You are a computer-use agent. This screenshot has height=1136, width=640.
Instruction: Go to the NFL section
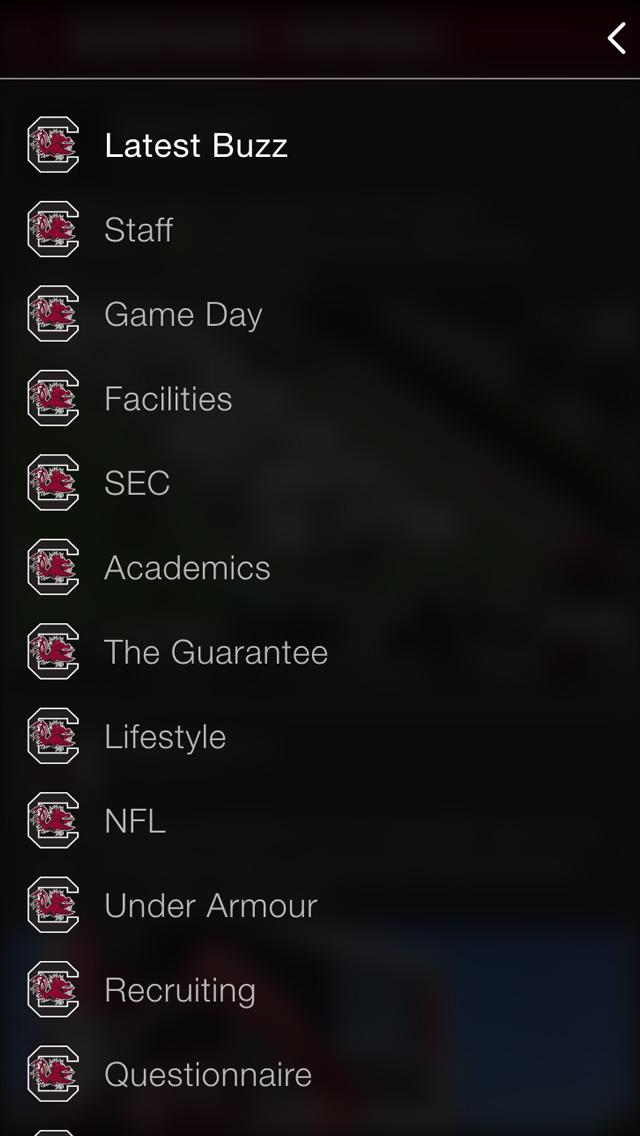click(135, 821)
